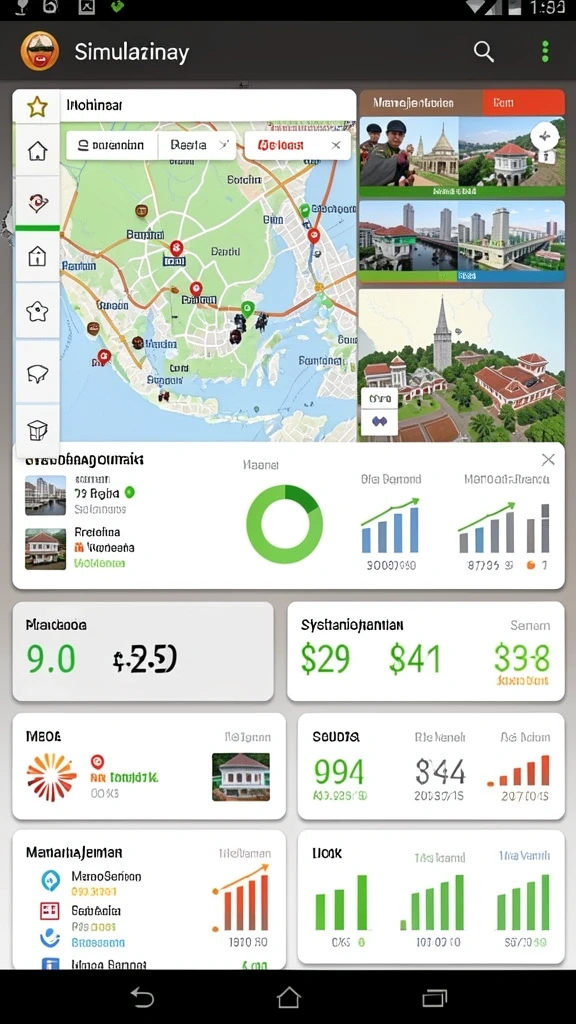Open search from the app bar
Screen dimensions: 576x1024
click(x=483, y=51)
